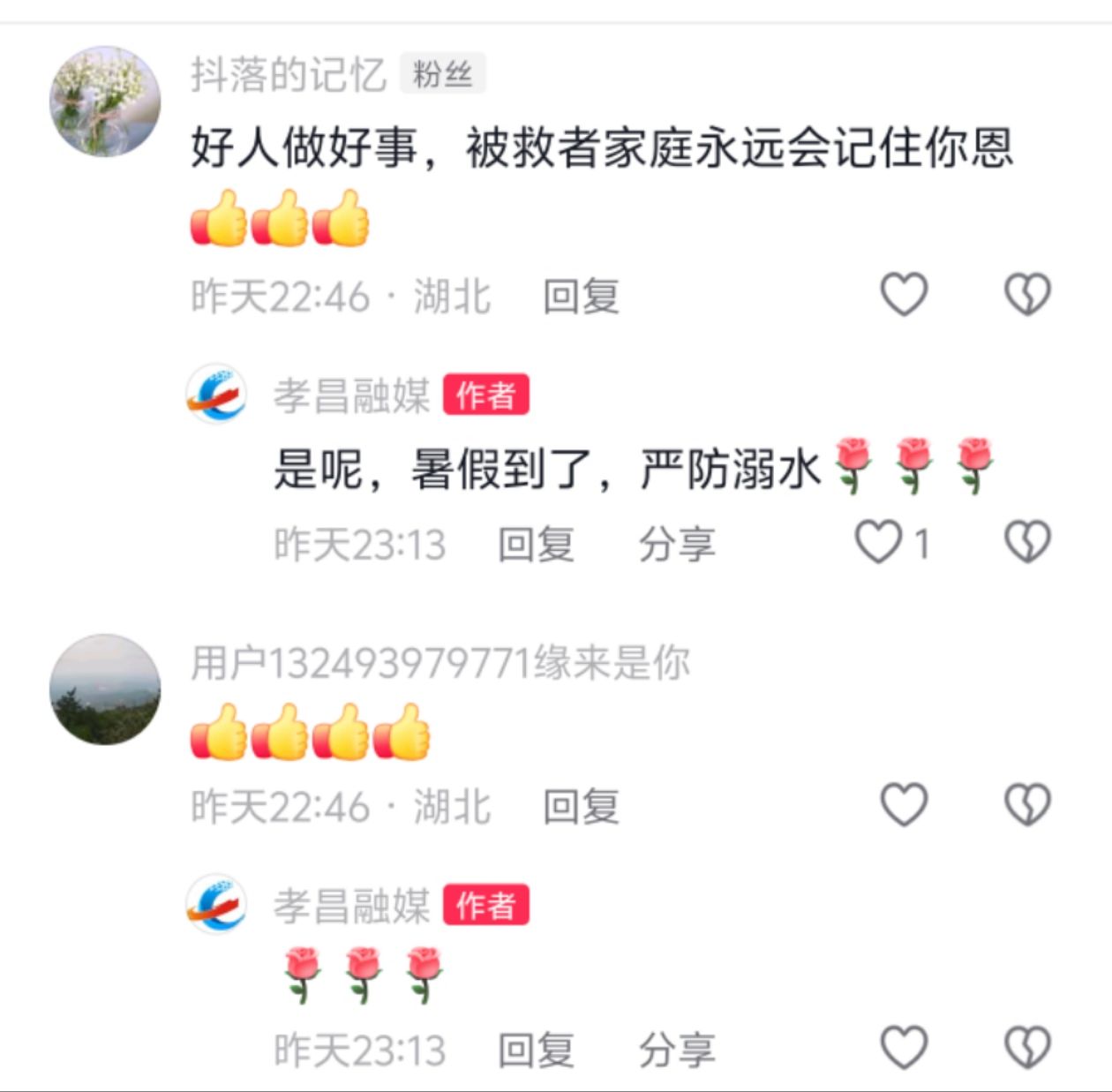1112x1092 pixels.
Task: View 用户13249397971缘来是你's profile via username
Action: pos(440,662)
